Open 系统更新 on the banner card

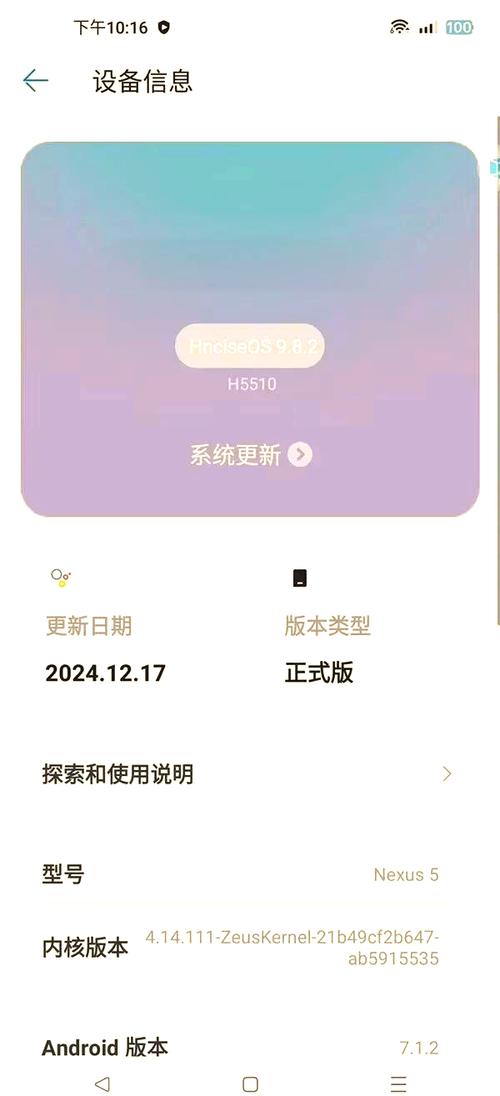pyautogui.click(x=250, y=456)
